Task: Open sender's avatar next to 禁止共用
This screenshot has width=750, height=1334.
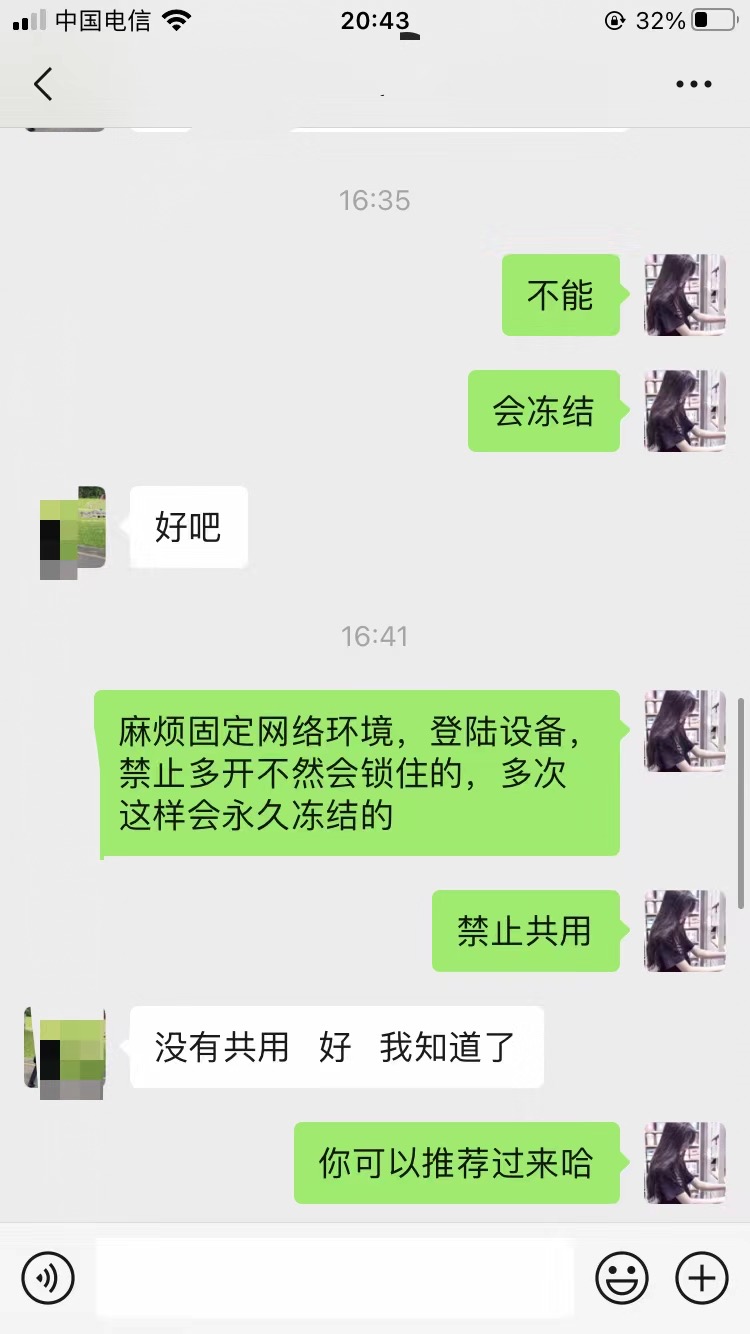Action: pyautogui.click(x=684, y=931)
